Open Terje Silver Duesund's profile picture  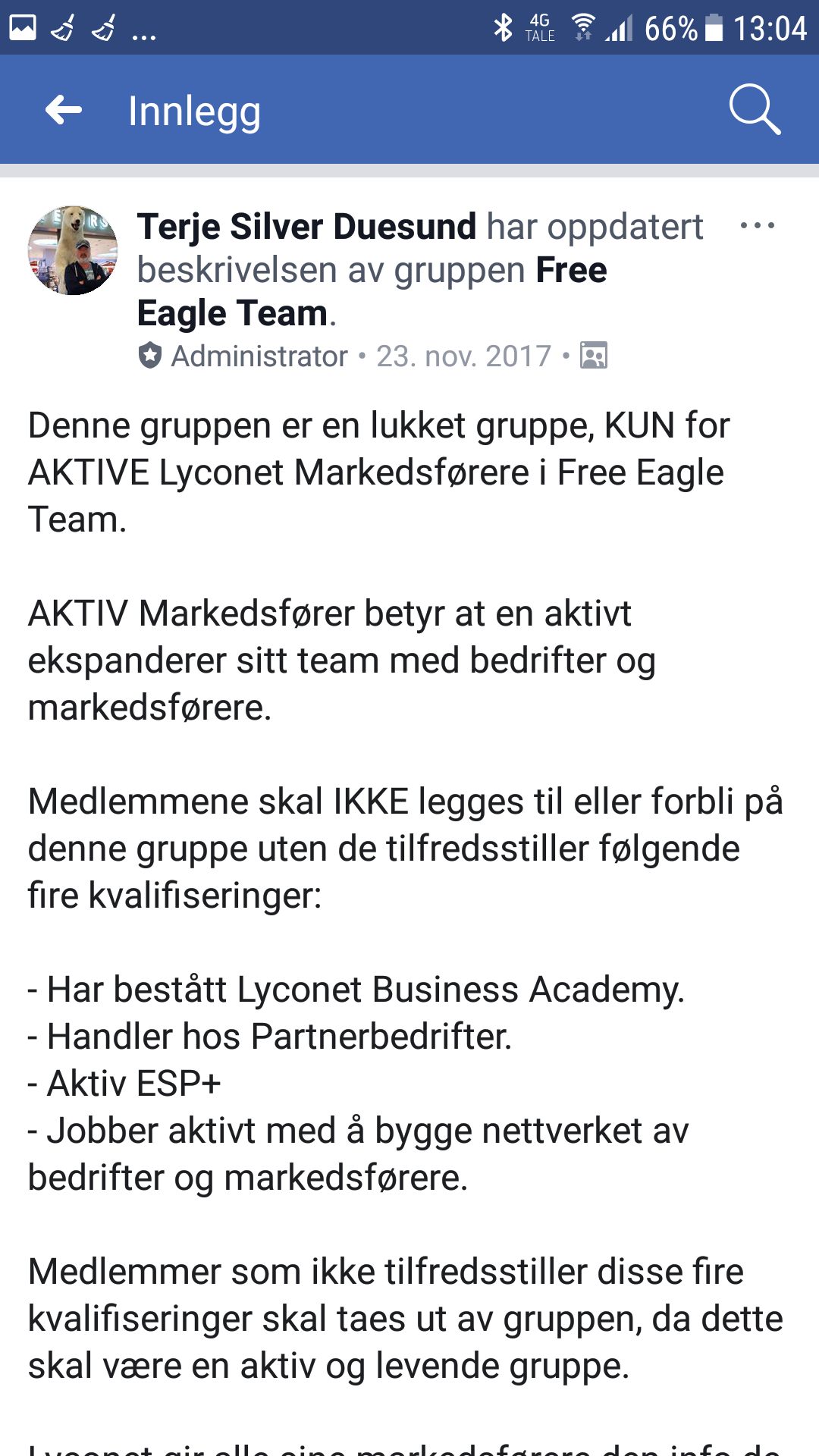73,250
